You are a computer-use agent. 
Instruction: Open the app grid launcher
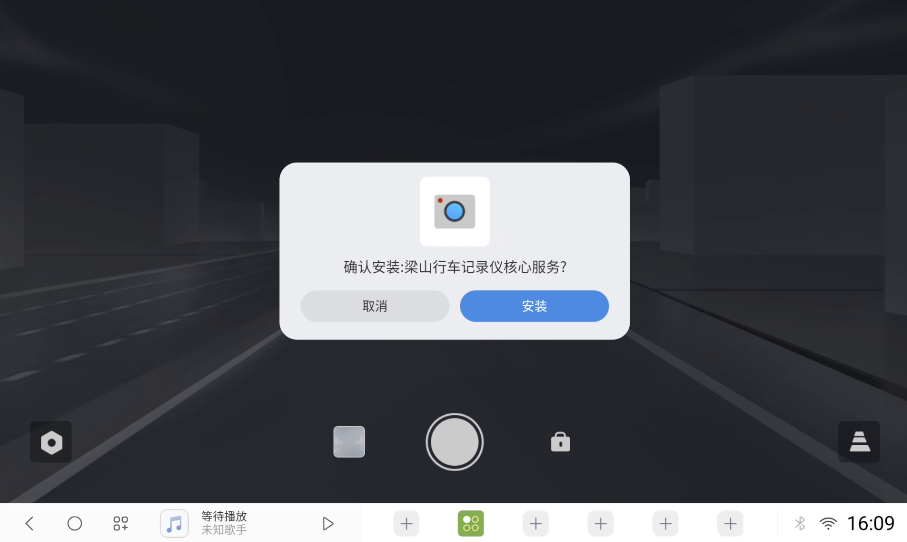[x=121, y=523]
